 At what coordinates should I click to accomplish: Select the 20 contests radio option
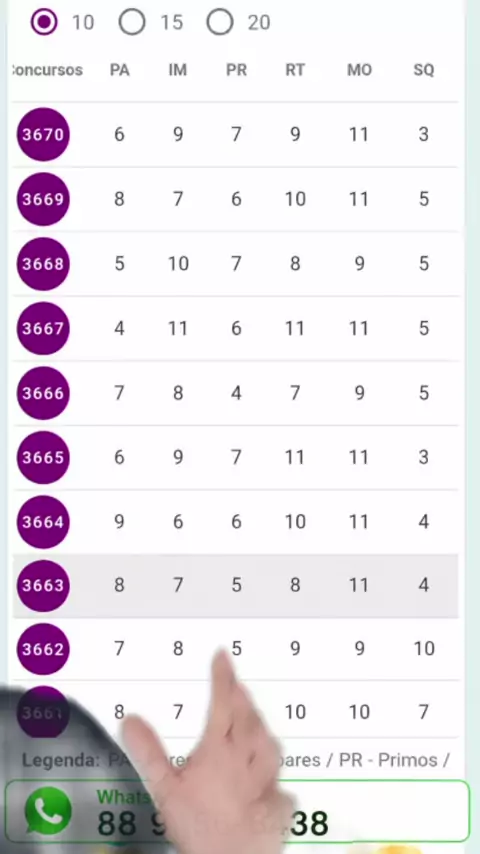(220, 22)
